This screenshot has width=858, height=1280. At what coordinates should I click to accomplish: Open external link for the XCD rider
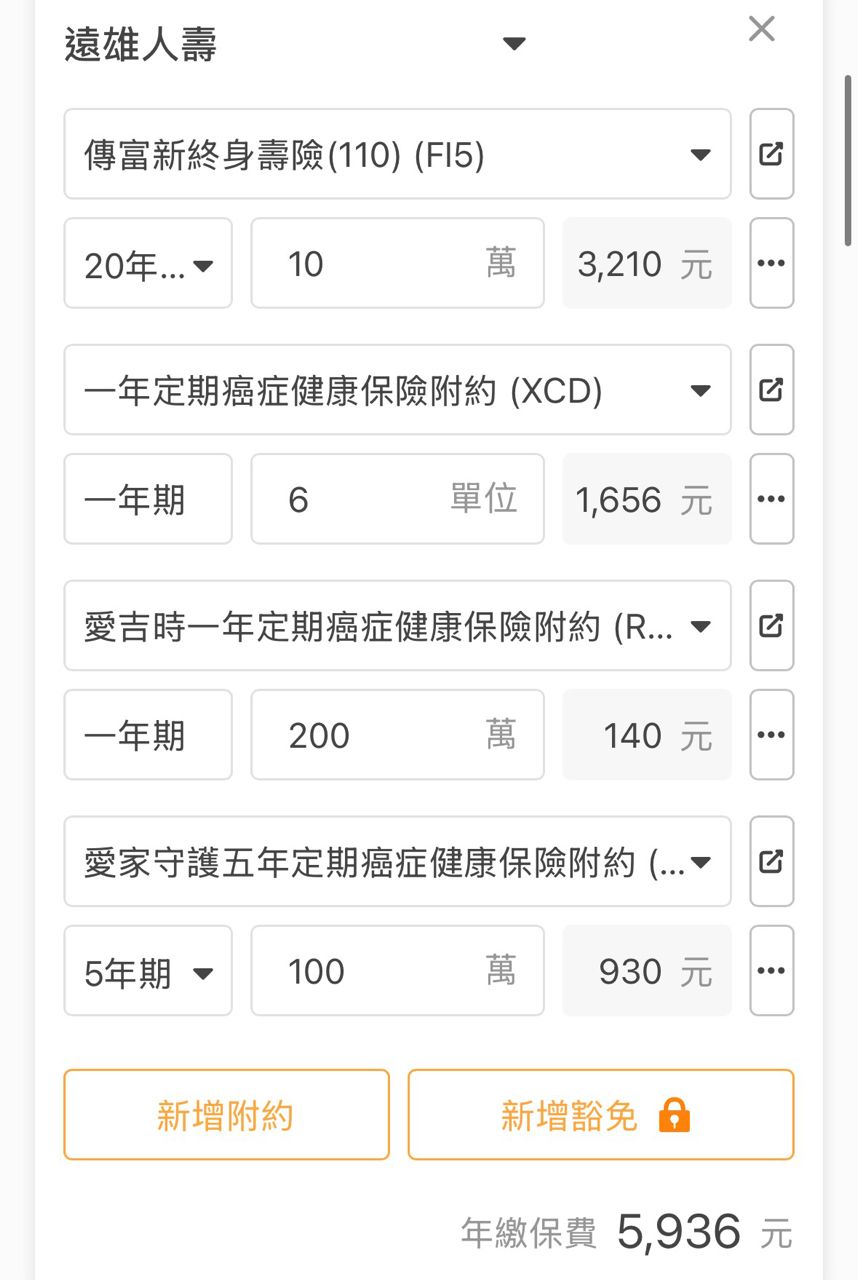[771, 390]
